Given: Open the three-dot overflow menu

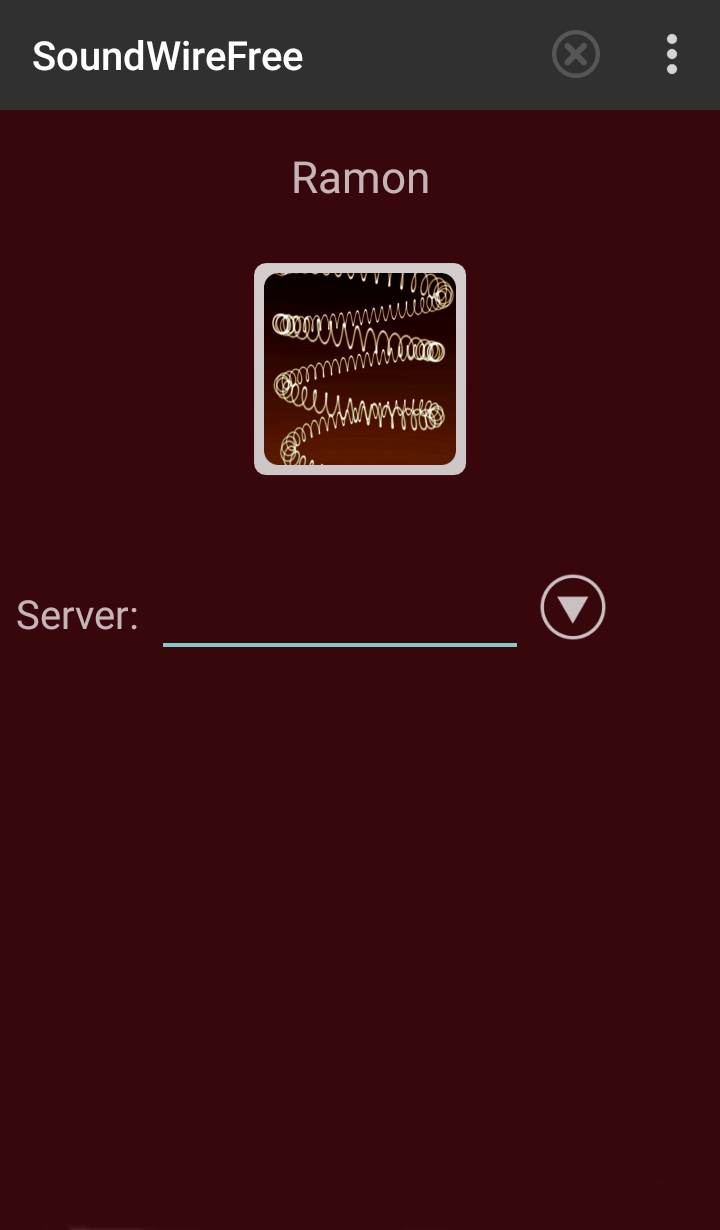Looking at the screenshot, I should click(672, 54).
